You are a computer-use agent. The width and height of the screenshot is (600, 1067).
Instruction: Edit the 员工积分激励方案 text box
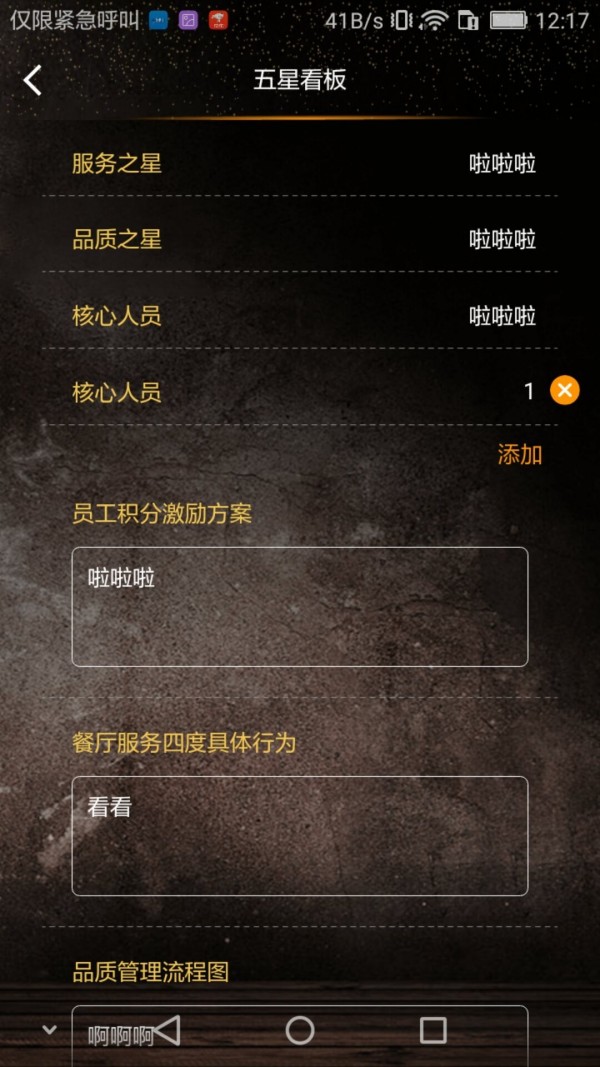[299, 606]
